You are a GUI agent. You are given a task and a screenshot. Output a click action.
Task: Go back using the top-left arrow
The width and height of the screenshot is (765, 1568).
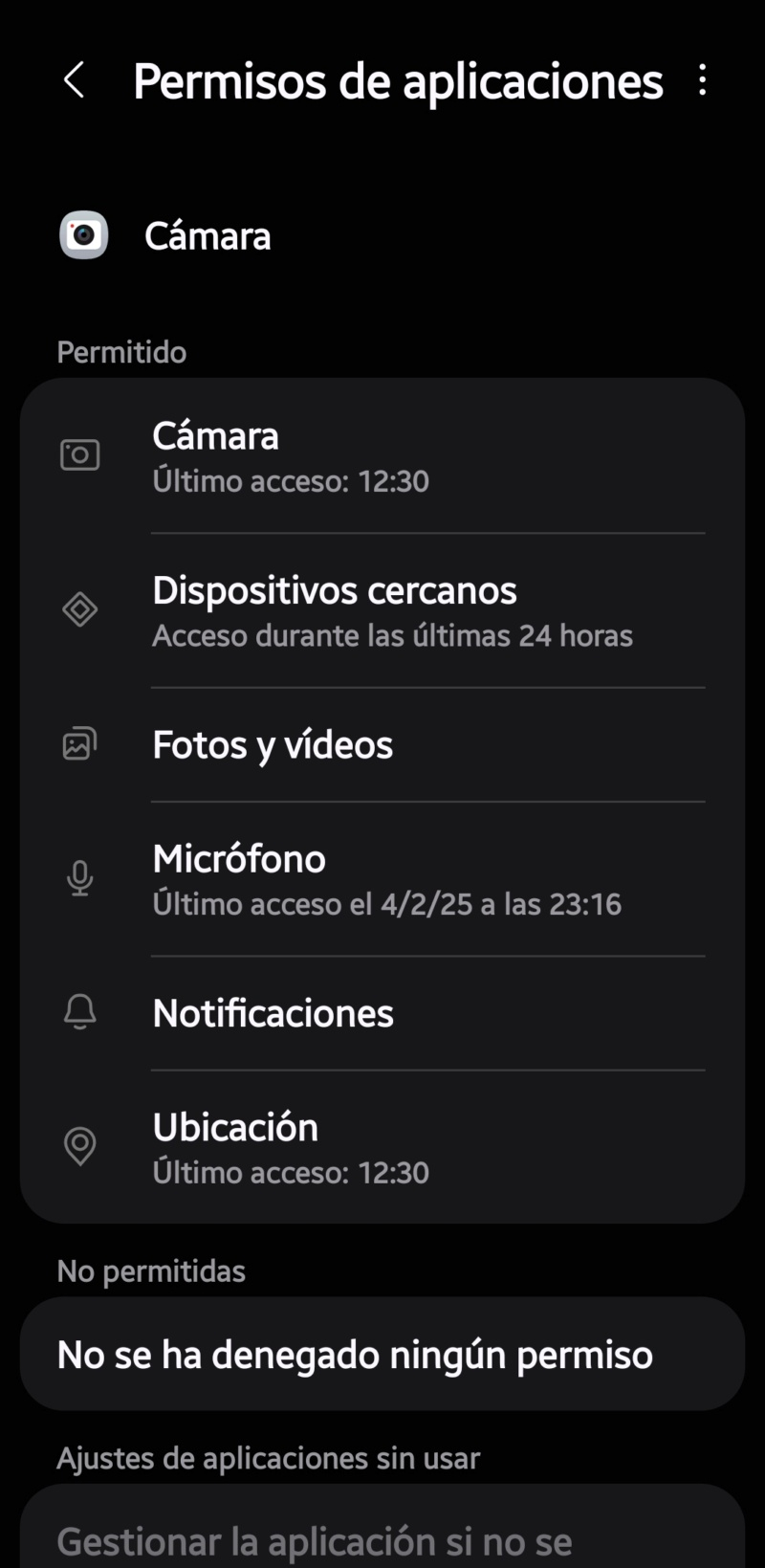[74, 80]
